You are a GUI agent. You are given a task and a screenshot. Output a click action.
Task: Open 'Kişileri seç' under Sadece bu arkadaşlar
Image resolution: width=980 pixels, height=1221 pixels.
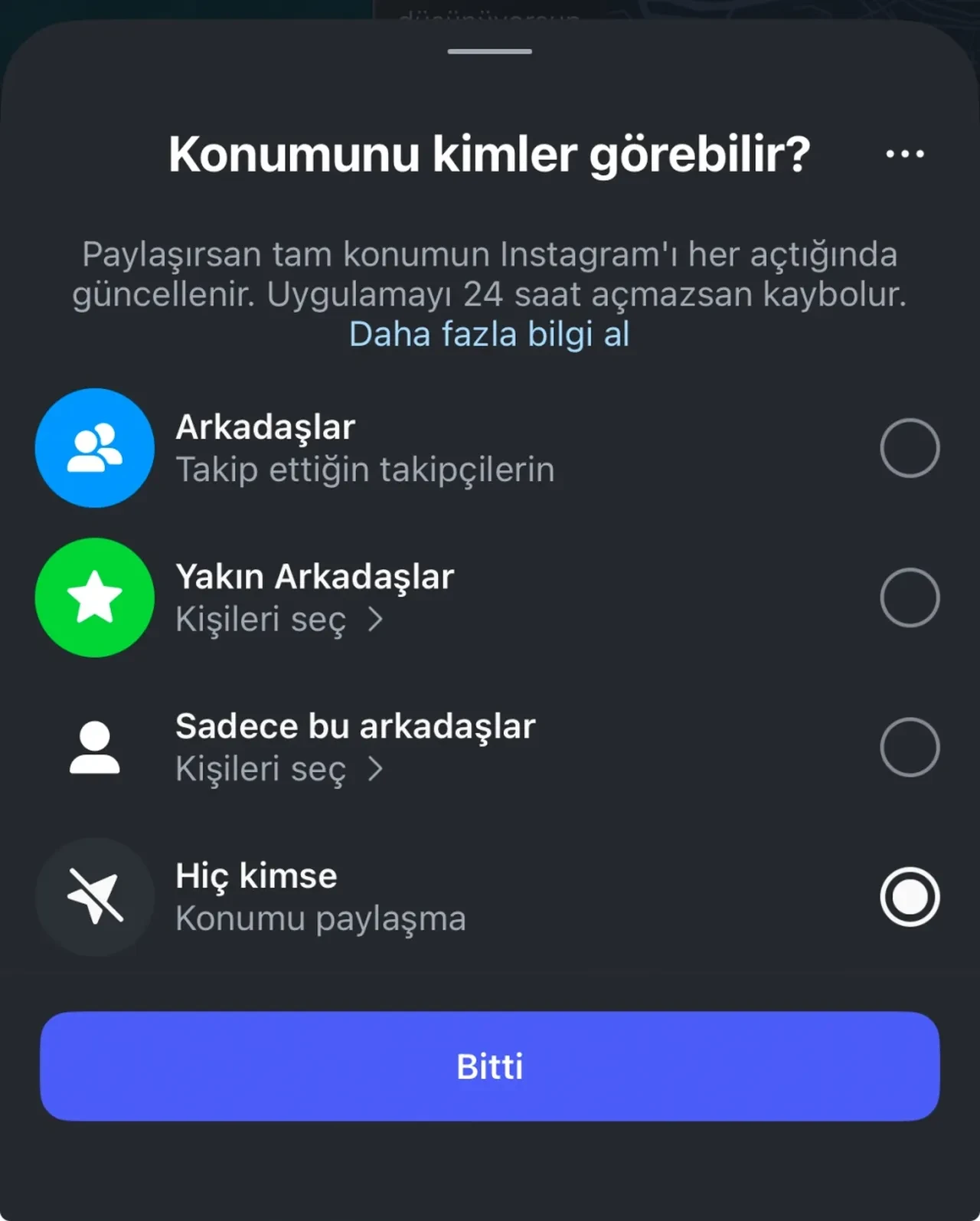[x=279, y=769]
